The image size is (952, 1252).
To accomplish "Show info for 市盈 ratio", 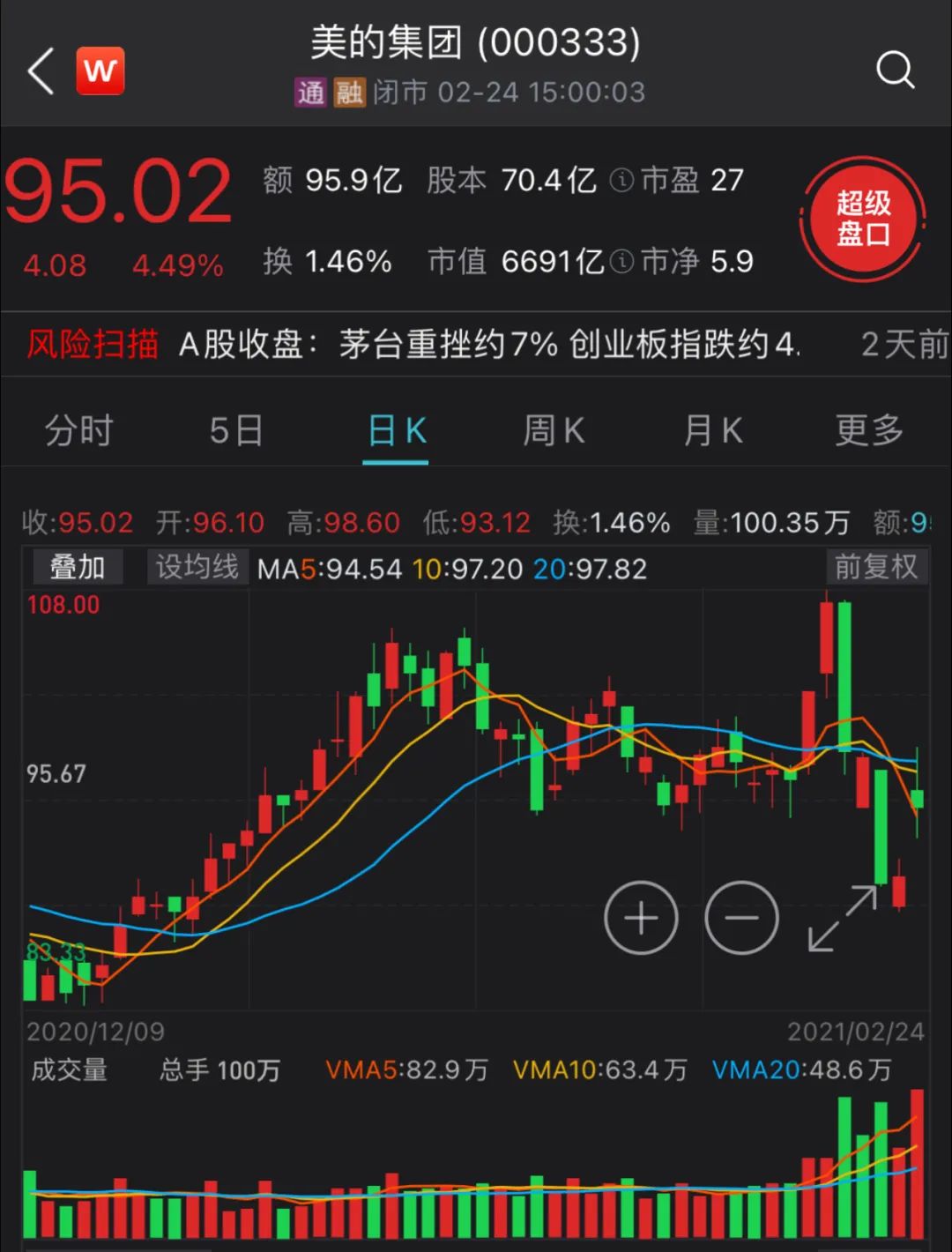I will [621, 181].
